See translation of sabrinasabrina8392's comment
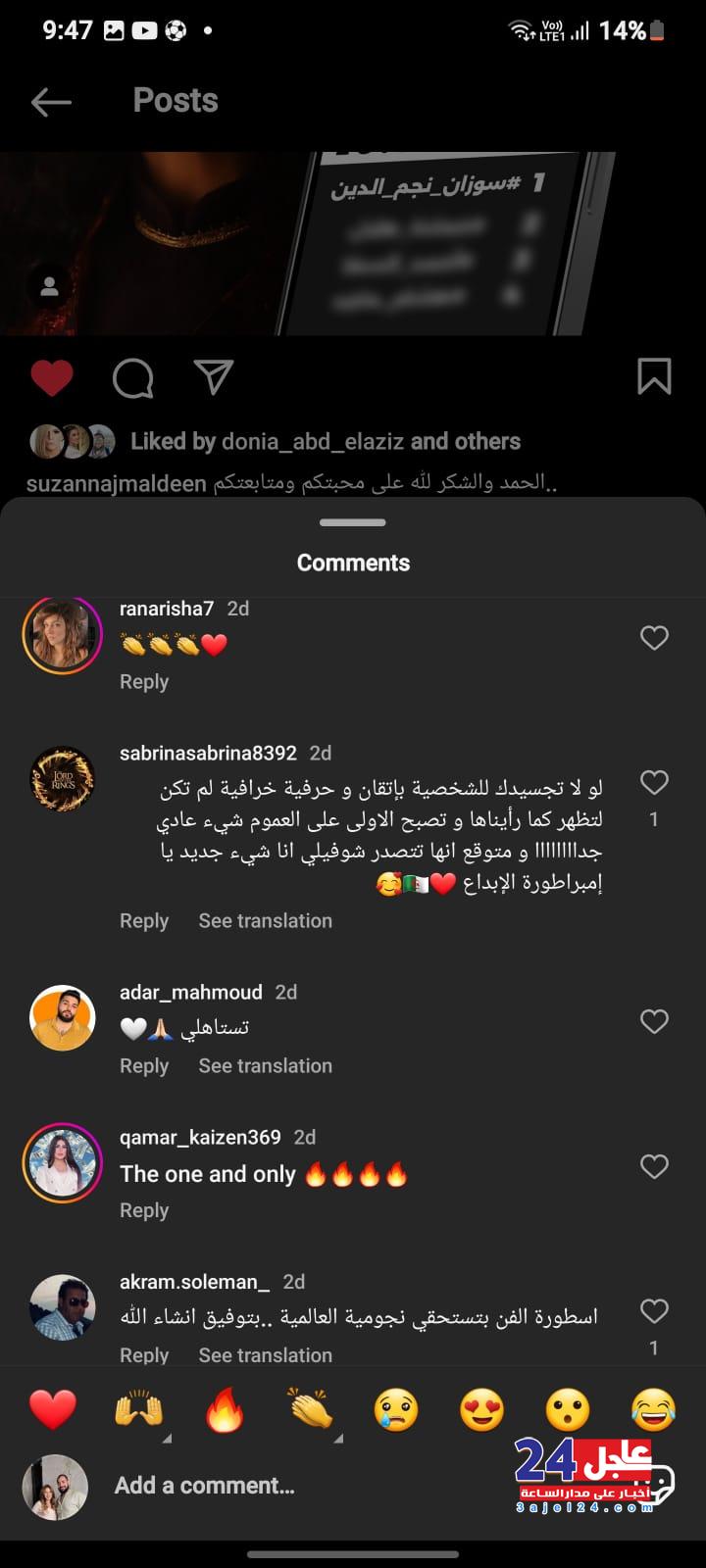Image resolution: width=706 pixels, height=1568 pixels. coord(265,920)
